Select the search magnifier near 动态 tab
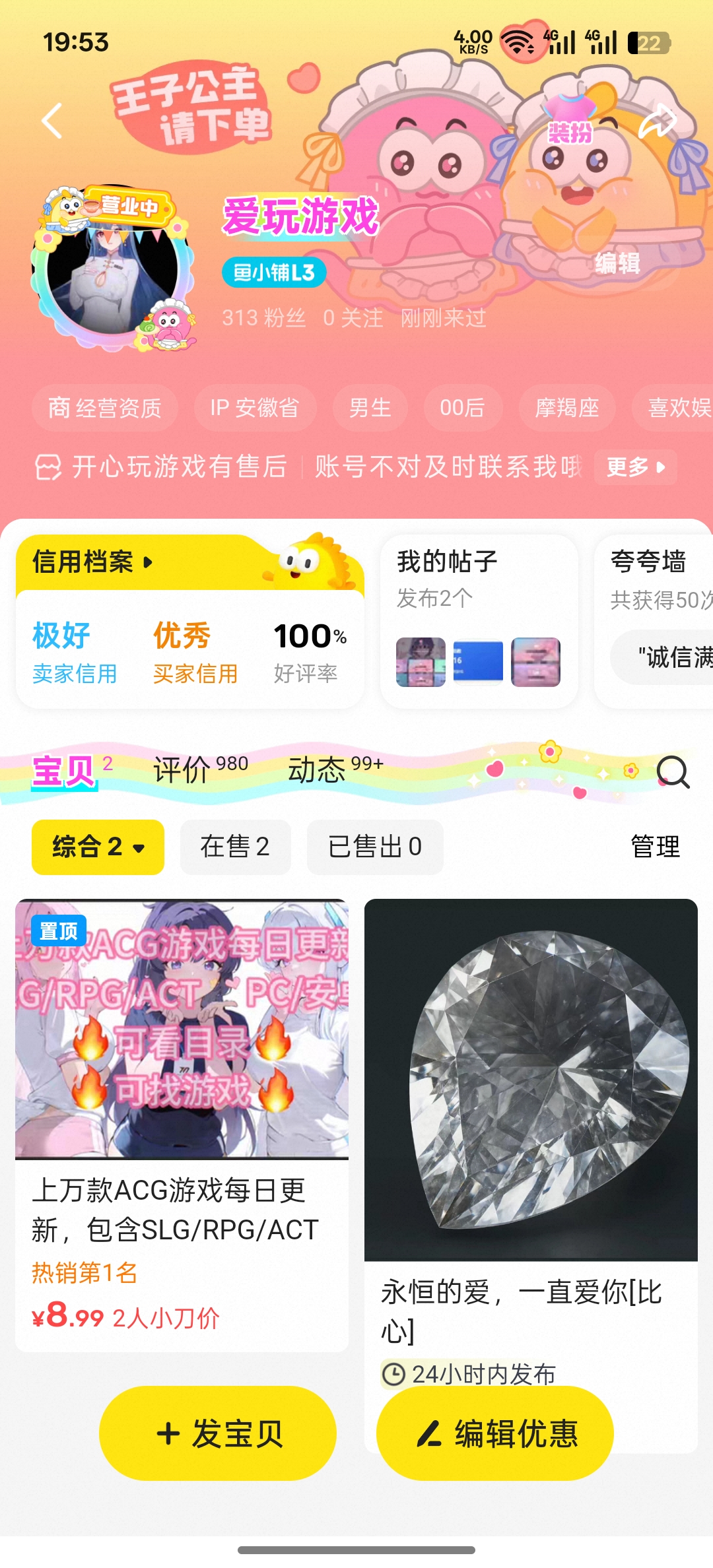Image resolution: width=713 pixels, height=1568 pixels. (673, 771)
